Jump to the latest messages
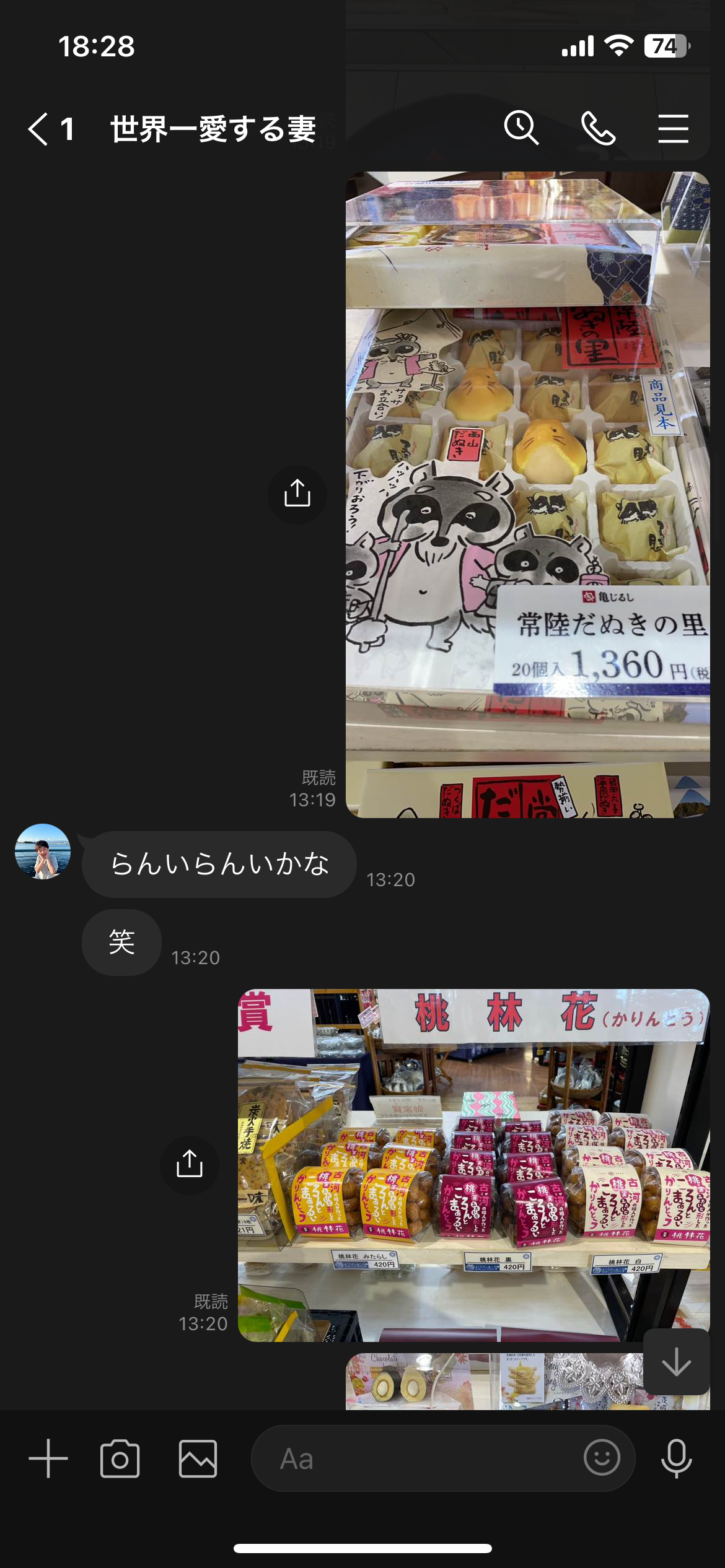The image size is (725, 1568). (x=676, y=1362)
